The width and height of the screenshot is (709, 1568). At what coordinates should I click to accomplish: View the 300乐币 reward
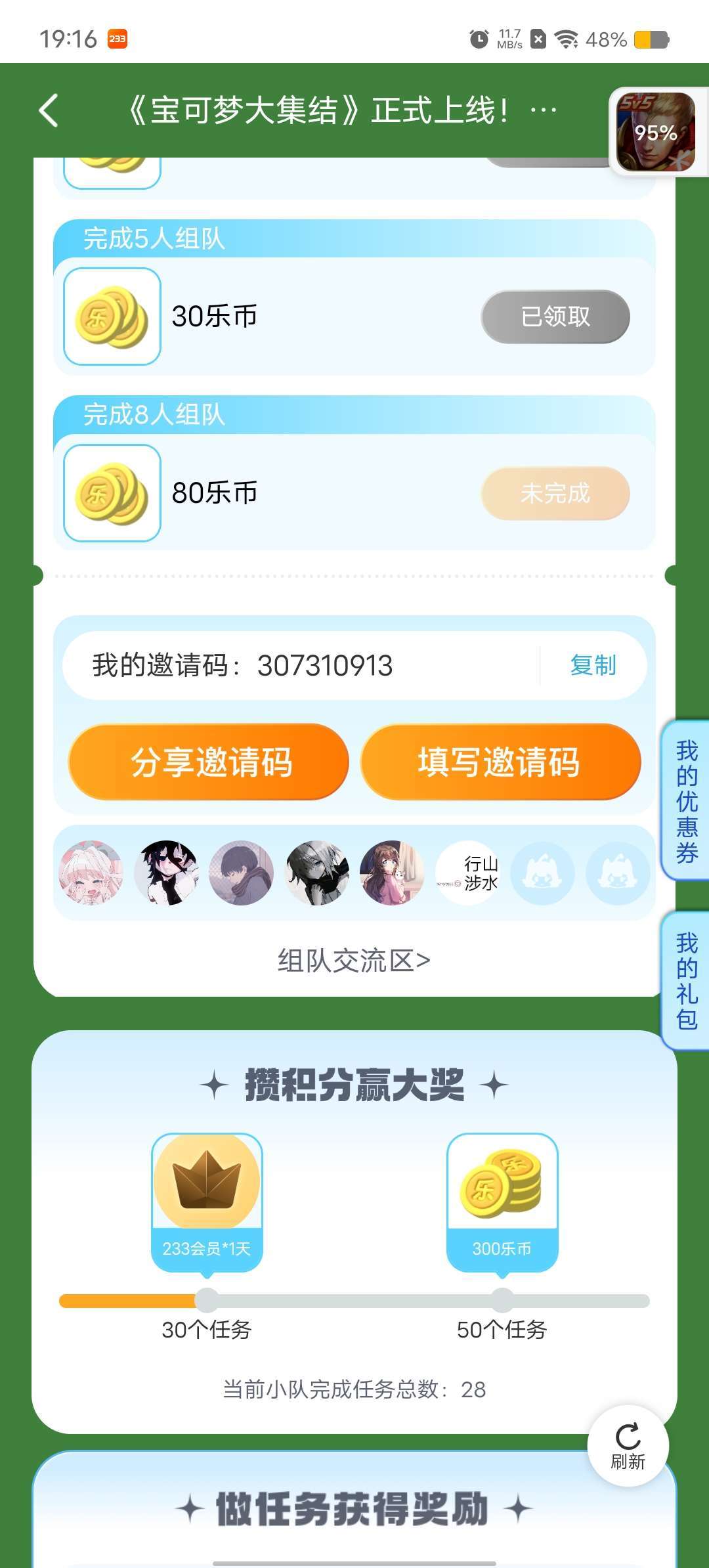[x=502, y=1202]
